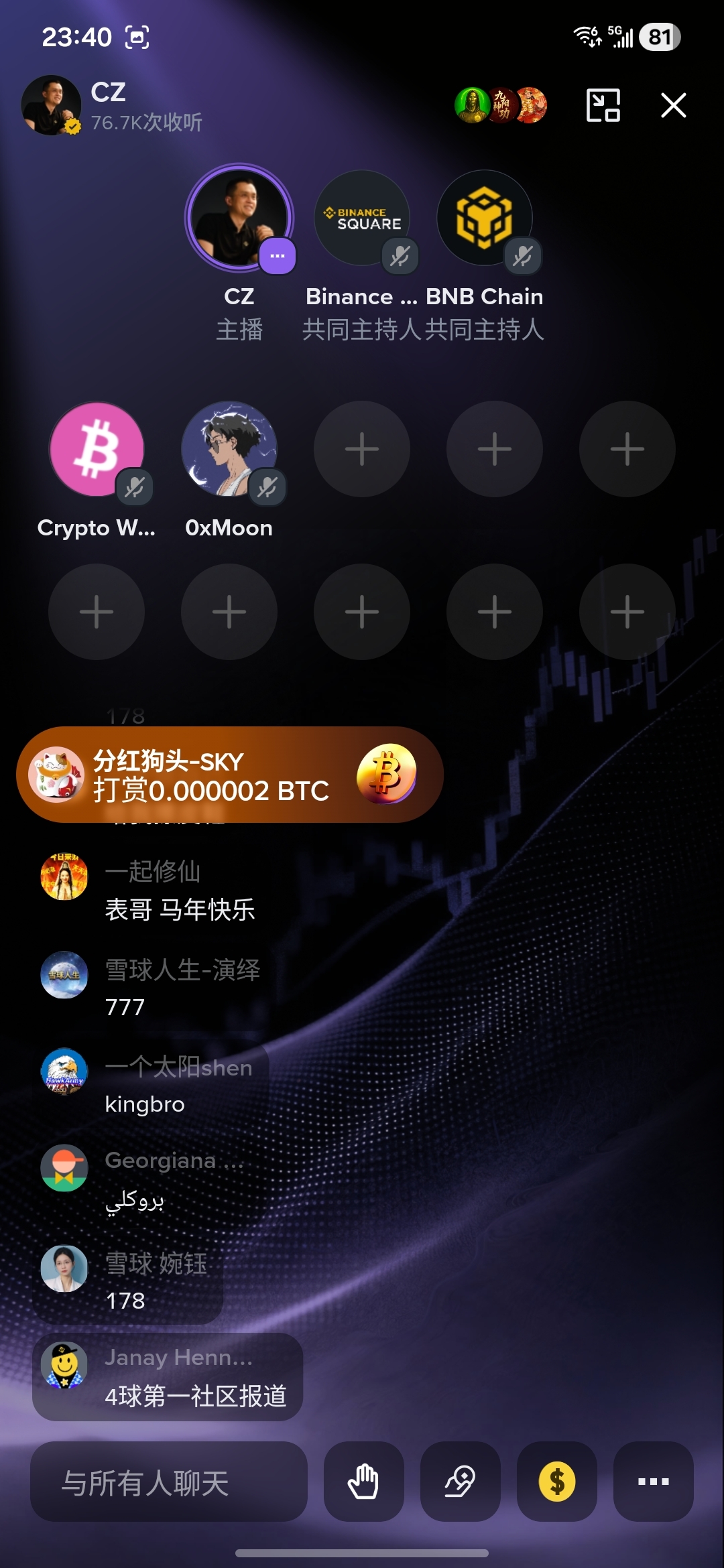The height and width of the screenshot is (1568, 724).
Task: Open the 雪球 婉钰 commenter profile
Action: (64, 1268)
